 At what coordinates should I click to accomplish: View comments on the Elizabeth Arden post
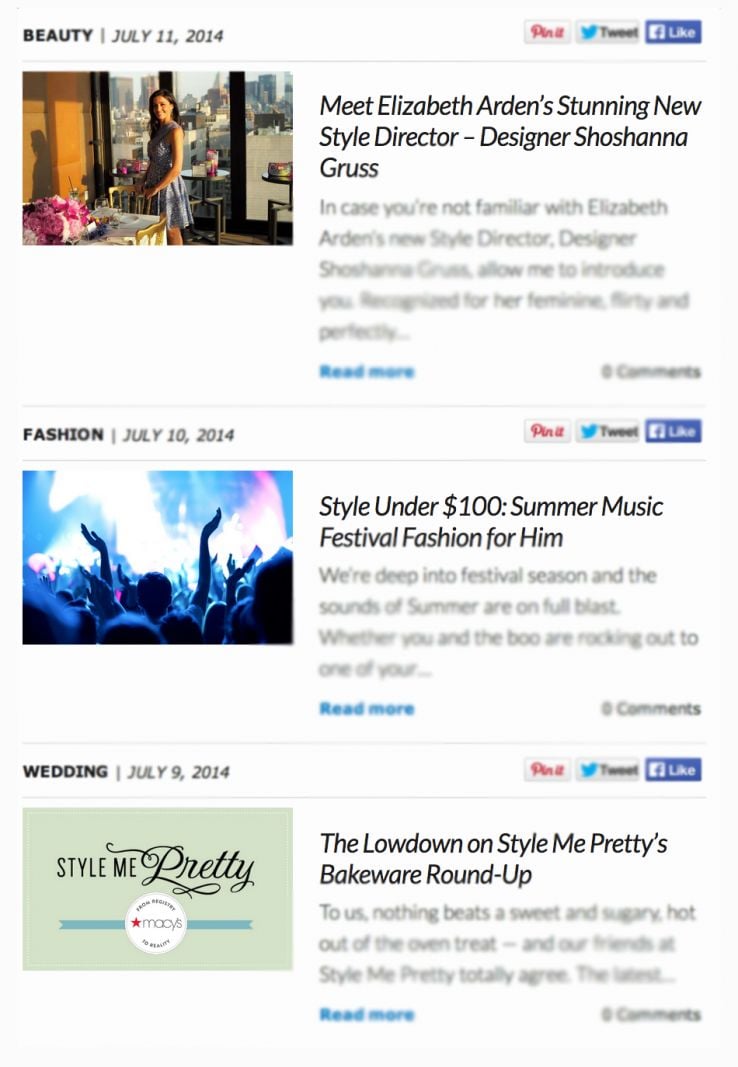pos(651,371)
